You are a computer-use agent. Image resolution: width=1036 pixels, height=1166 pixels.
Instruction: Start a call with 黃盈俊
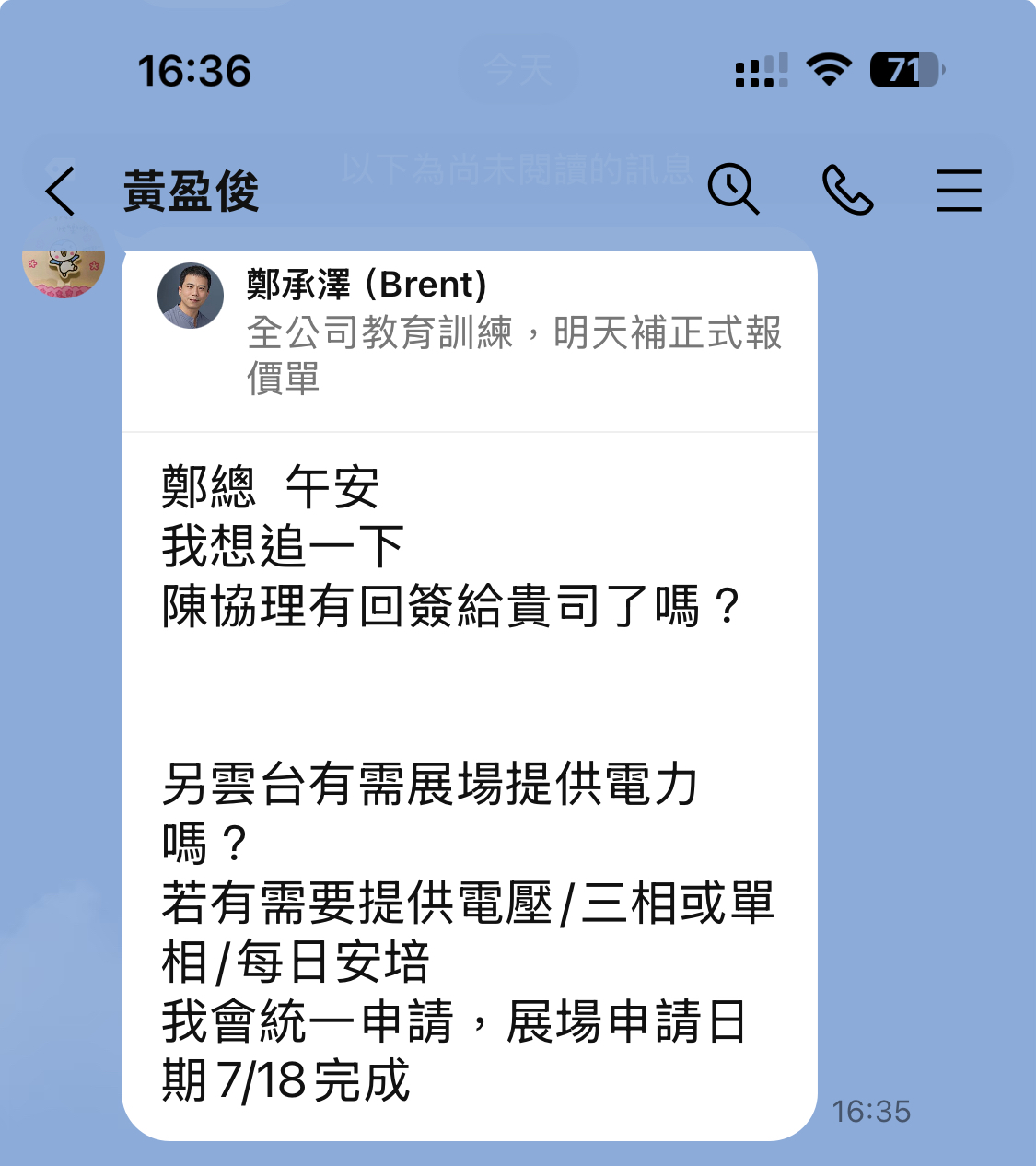coord(846,190)
